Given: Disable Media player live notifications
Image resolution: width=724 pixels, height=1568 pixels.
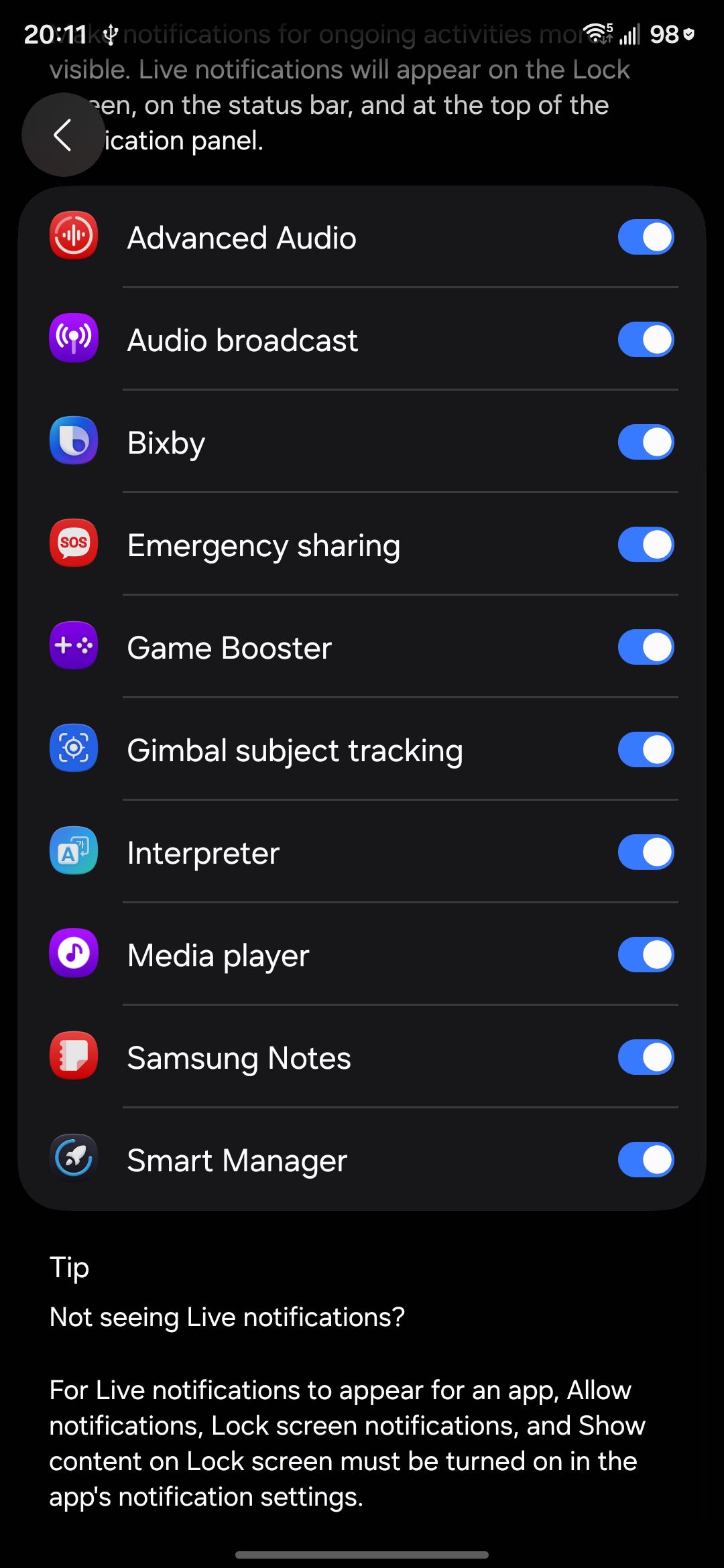Looking at the screenshot, I should [x=646, y=955].
